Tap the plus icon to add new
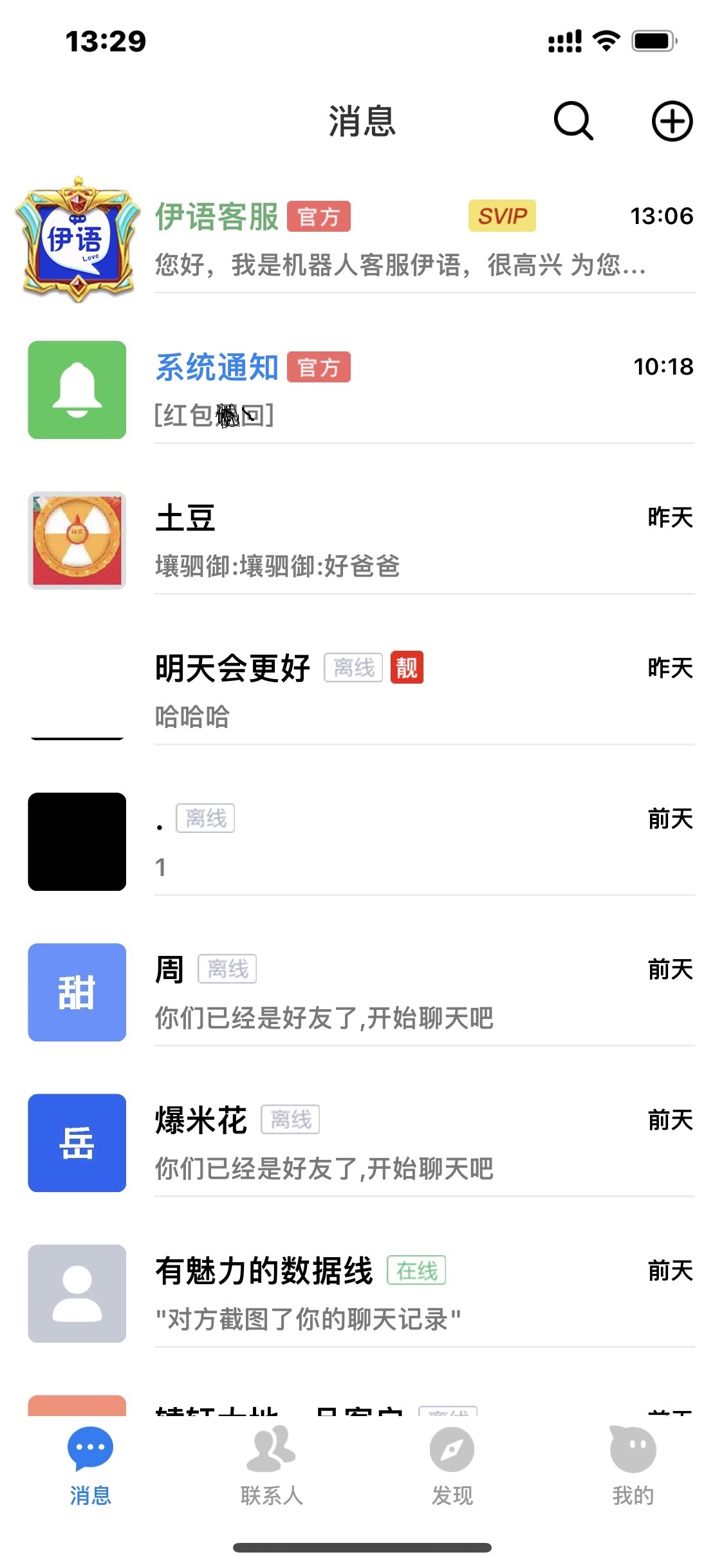 tap(672, 121)
